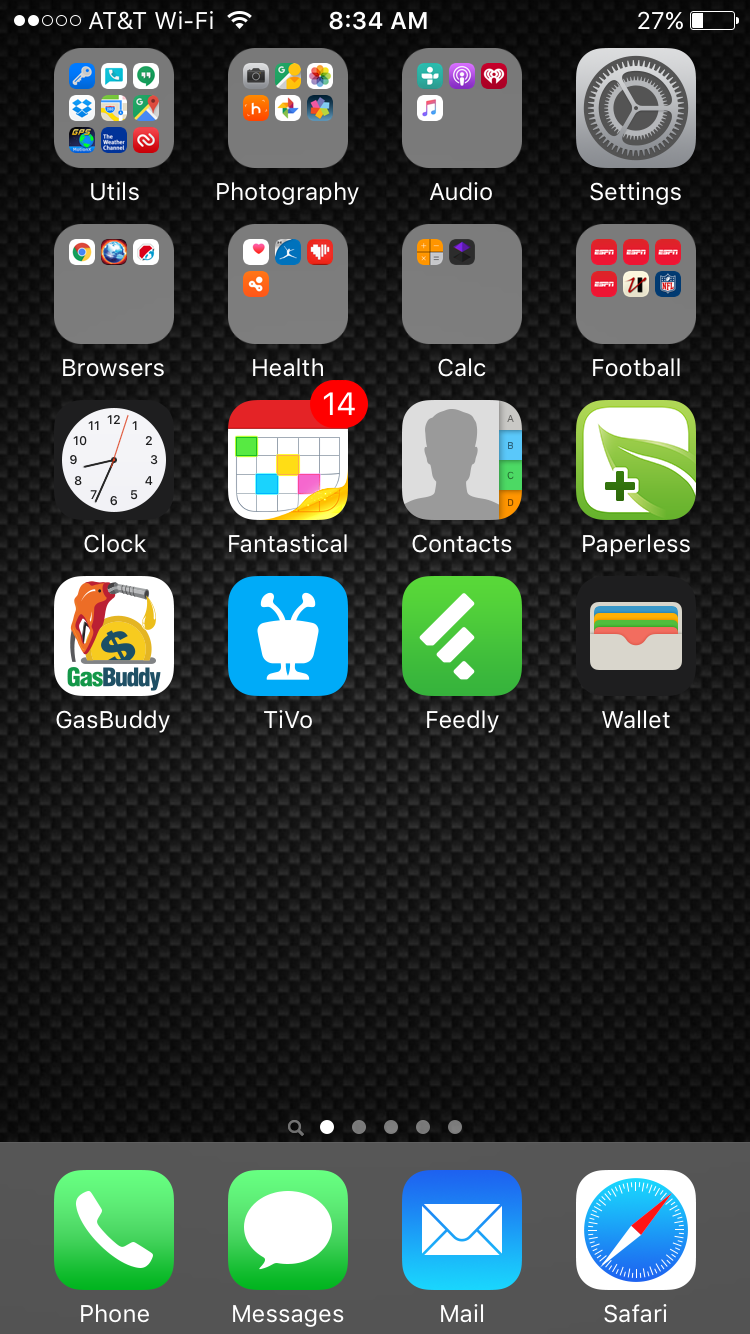750x1334 pixels.
Task: Launch the Clock app
Action: point(114,460)
